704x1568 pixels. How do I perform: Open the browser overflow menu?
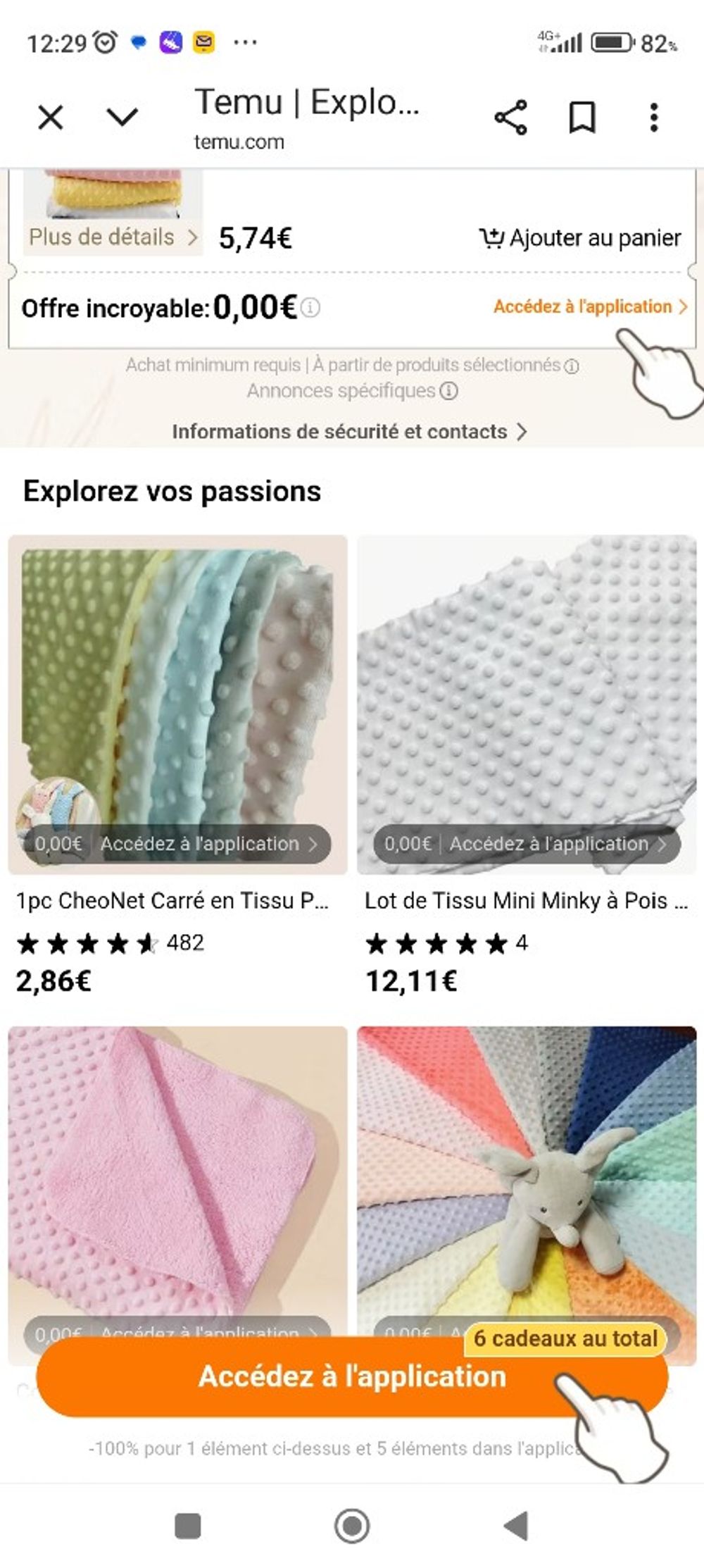click(x=654, y=117)
